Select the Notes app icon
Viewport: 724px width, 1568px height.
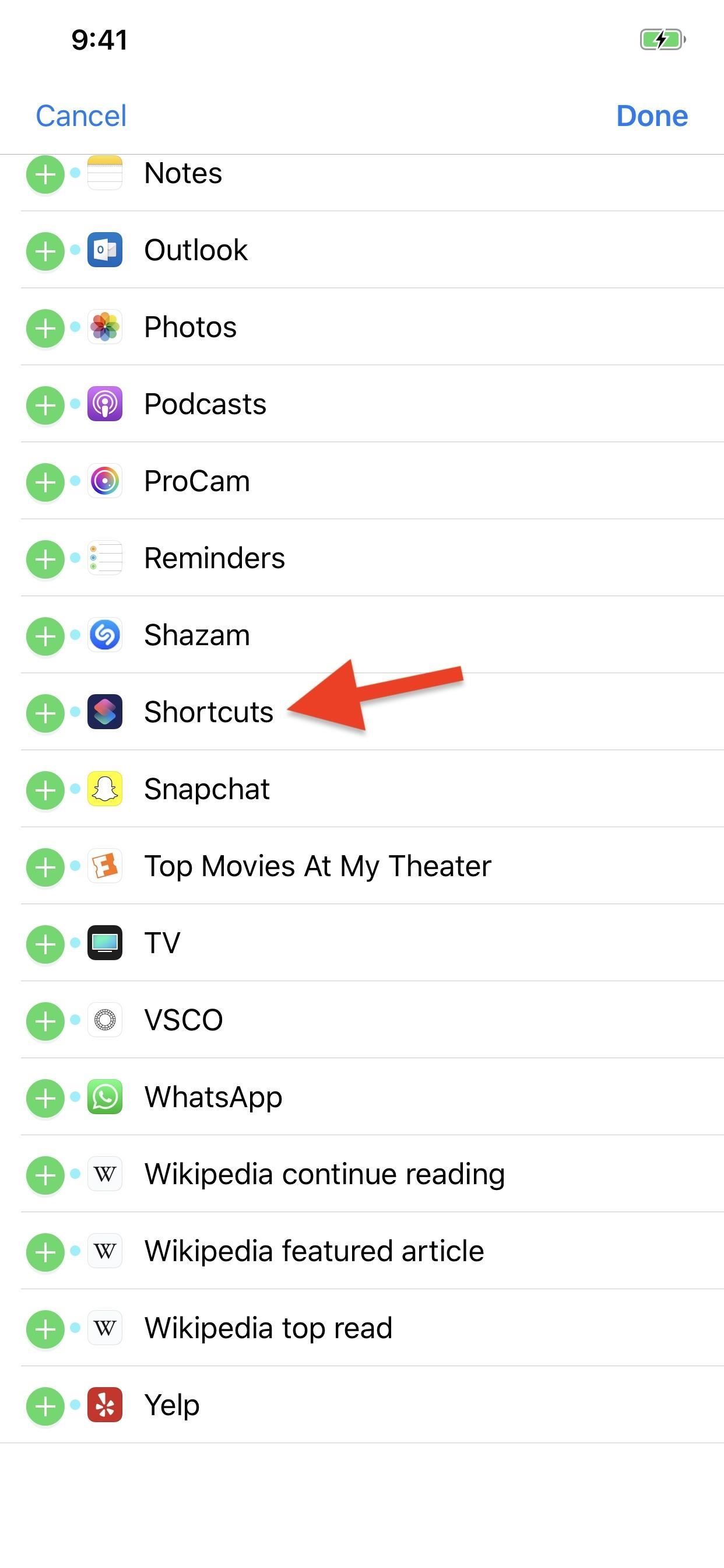pos(105,172)
